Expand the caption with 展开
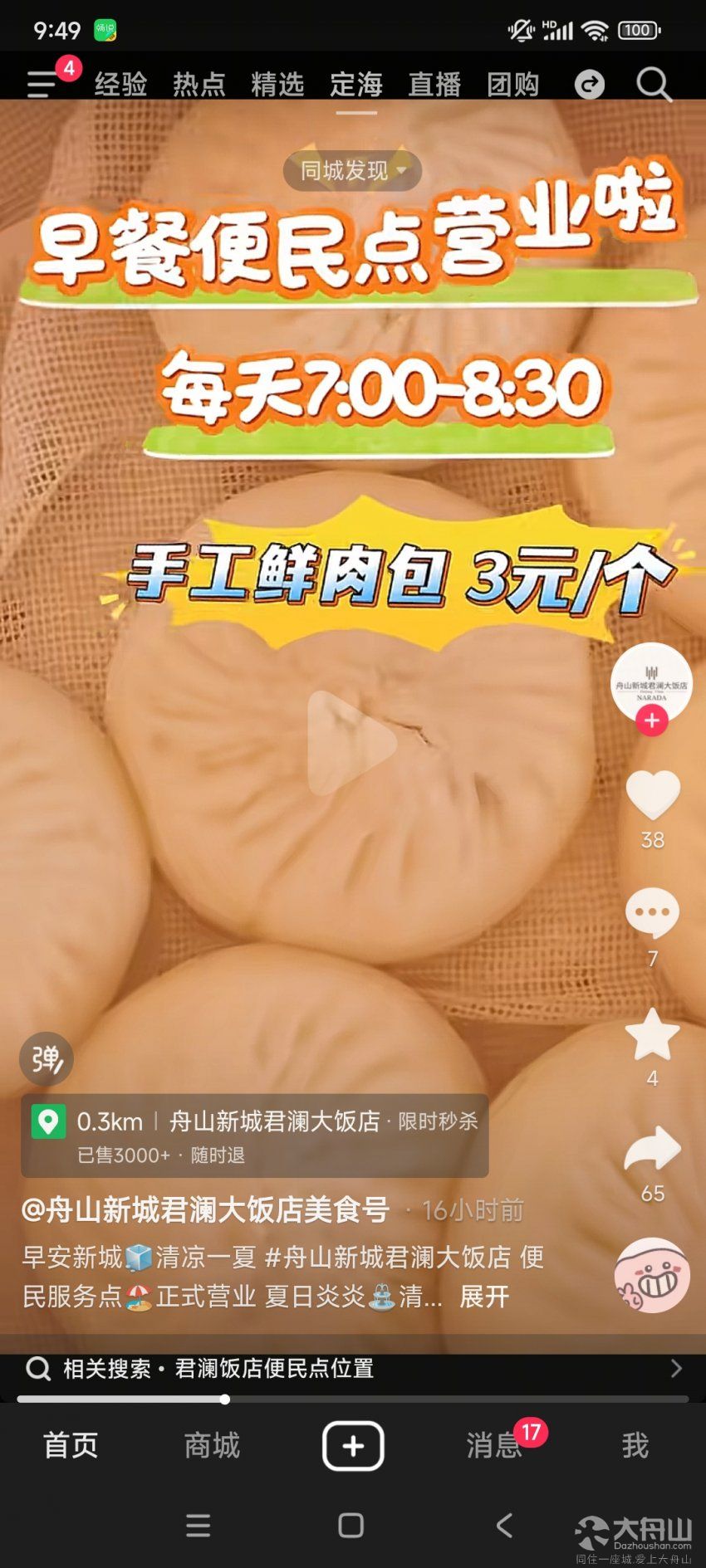The height and width of the screenshot is (1568, 706). pyautogui.click(x=484, y=1297)
